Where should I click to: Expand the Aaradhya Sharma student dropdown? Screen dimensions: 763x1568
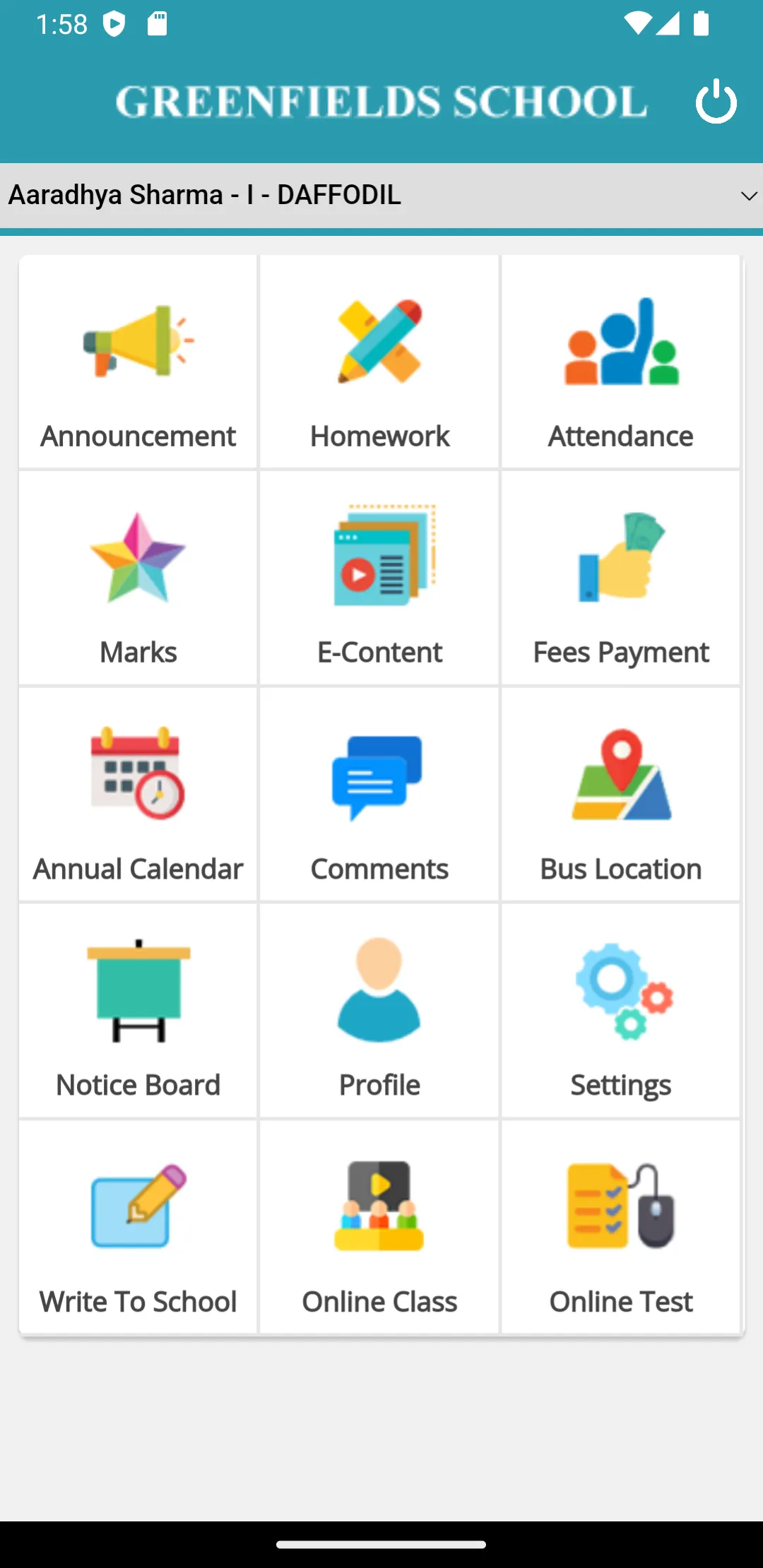(x=381, y=196)
